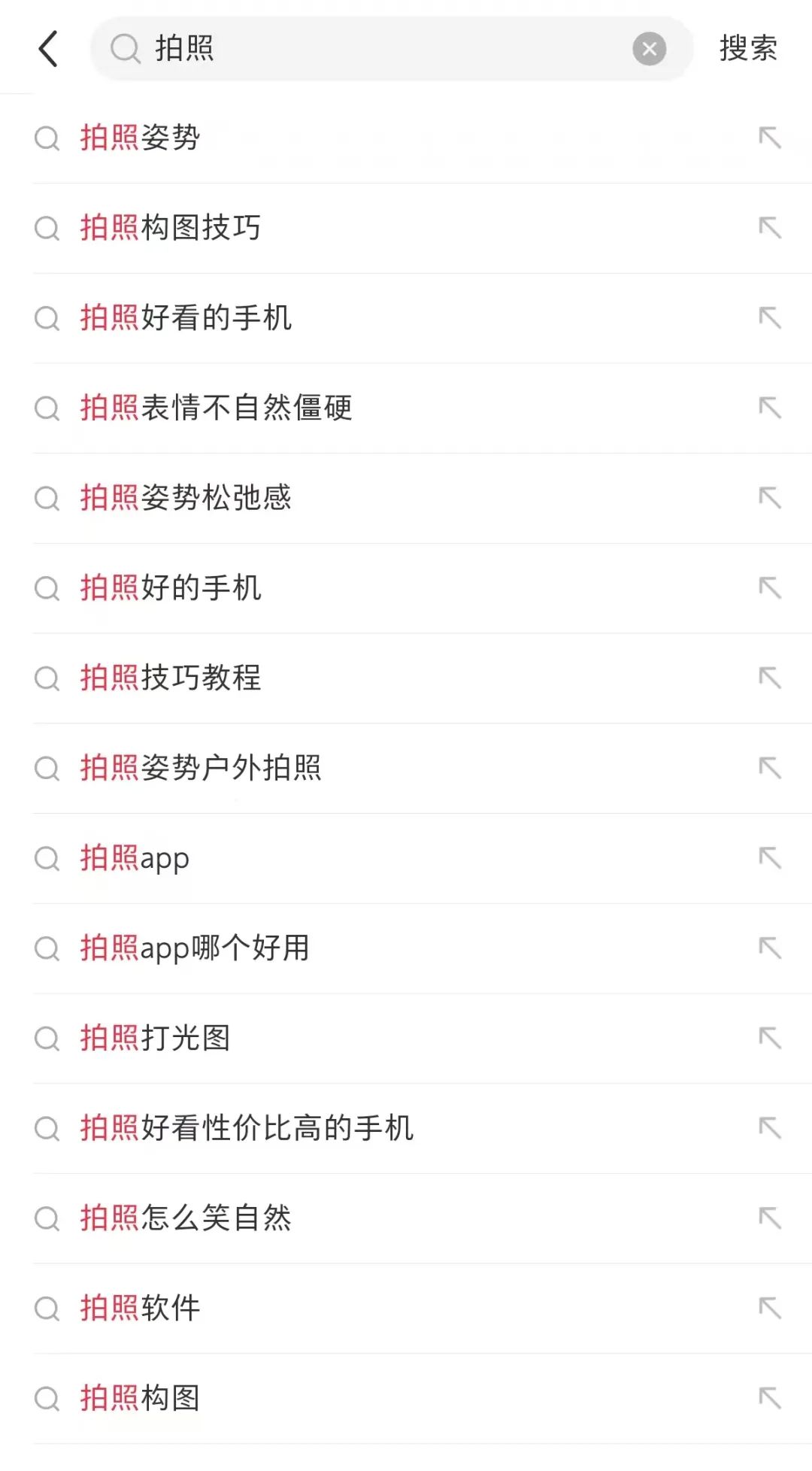Image resolution: width=812 pixels, height=1471 pixels.
Task: Select the suggestion 拍照构图技巧
Action: [171, 228]
